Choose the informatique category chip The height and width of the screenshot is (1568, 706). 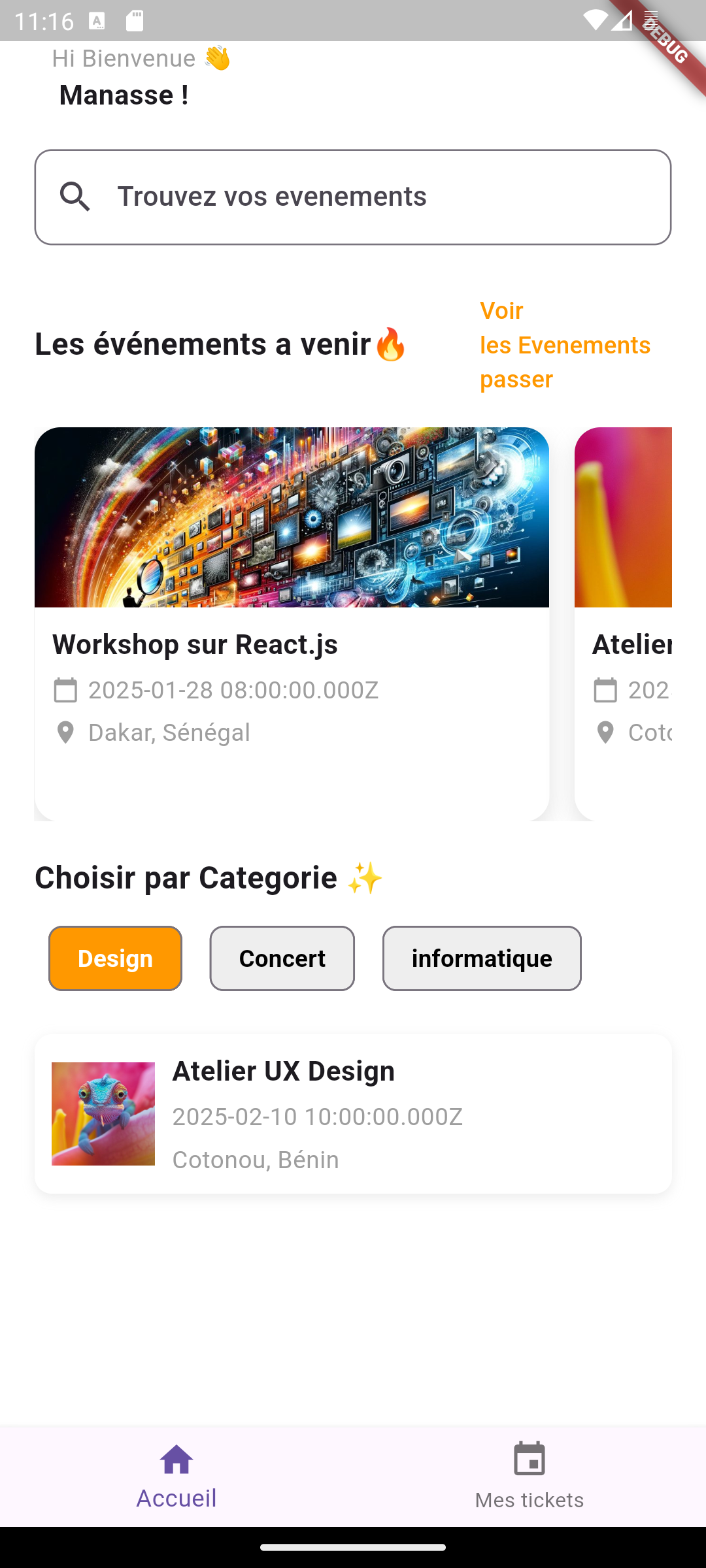[x=482, y=958]
